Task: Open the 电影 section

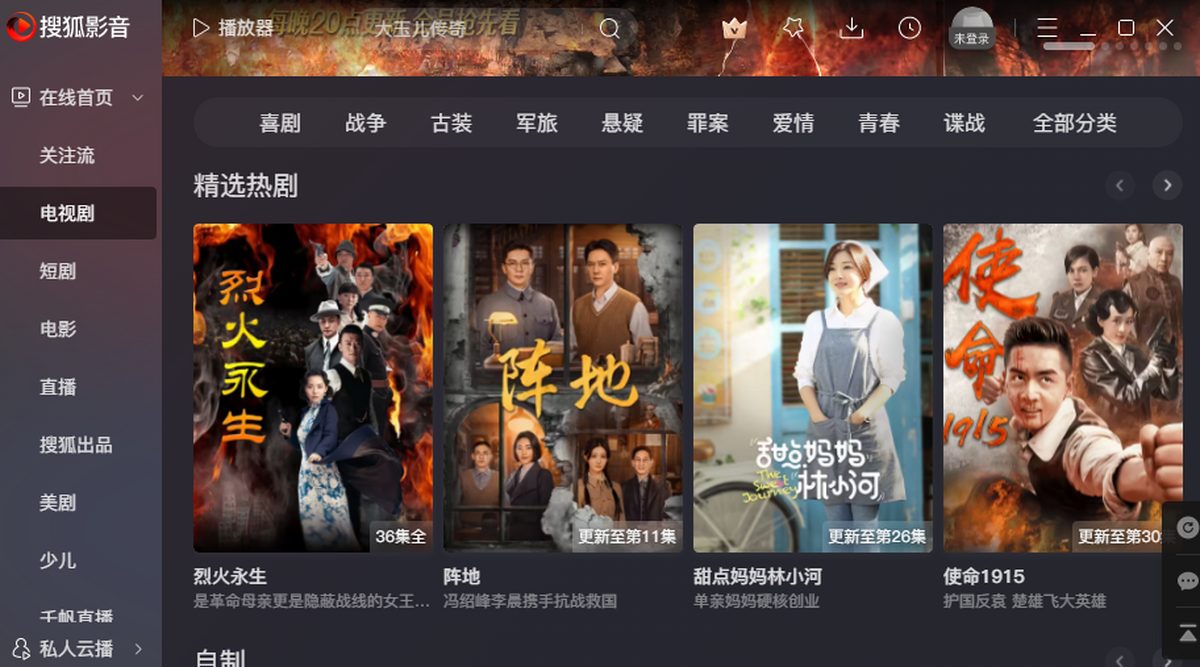Action: click(58, 329)
